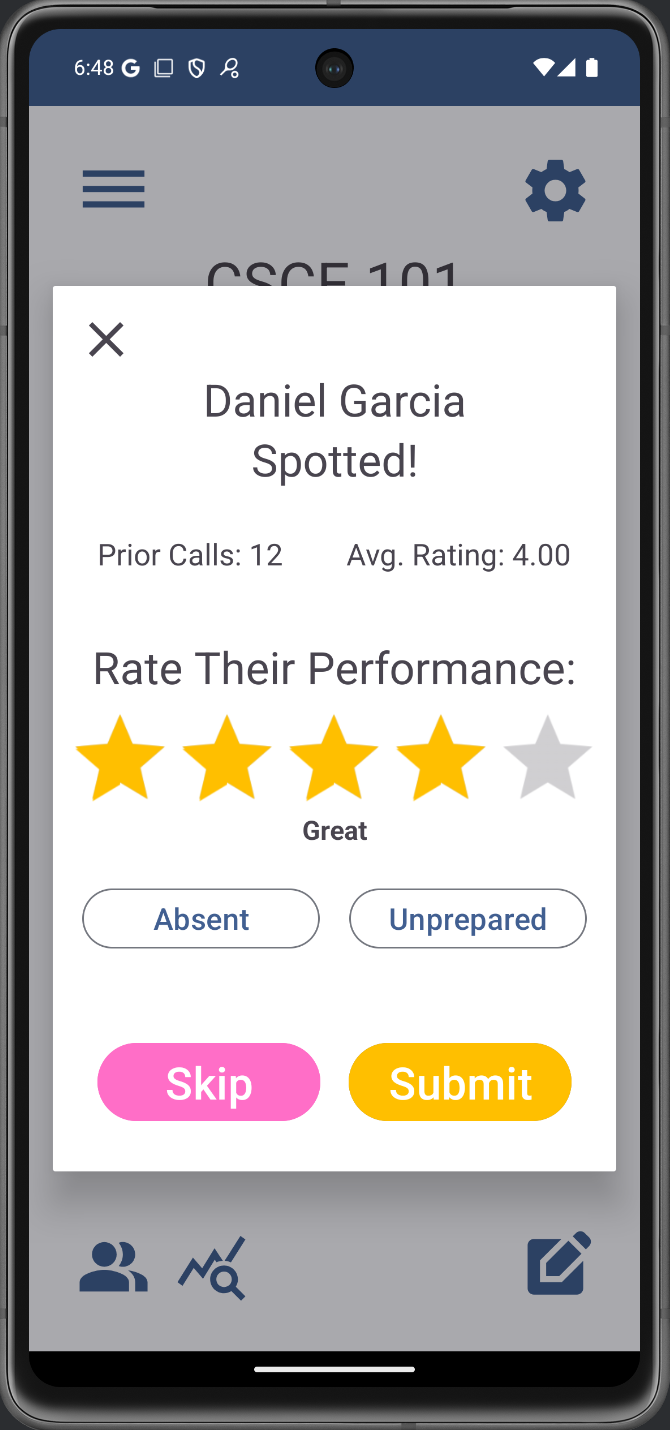Skip rating this student
Viewport: 670px width, 1430px height.
209,1083
